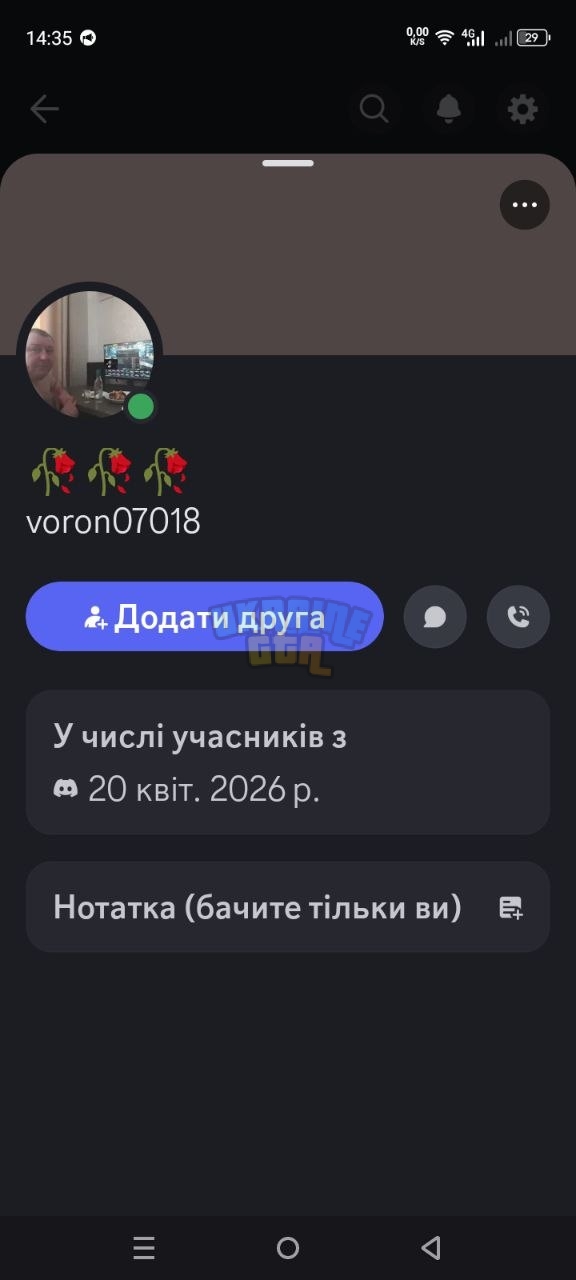The width and height of the screenshot is (576, 1280).
Task: Add a note in the Нотатка field
Action: tap(288, 907)
